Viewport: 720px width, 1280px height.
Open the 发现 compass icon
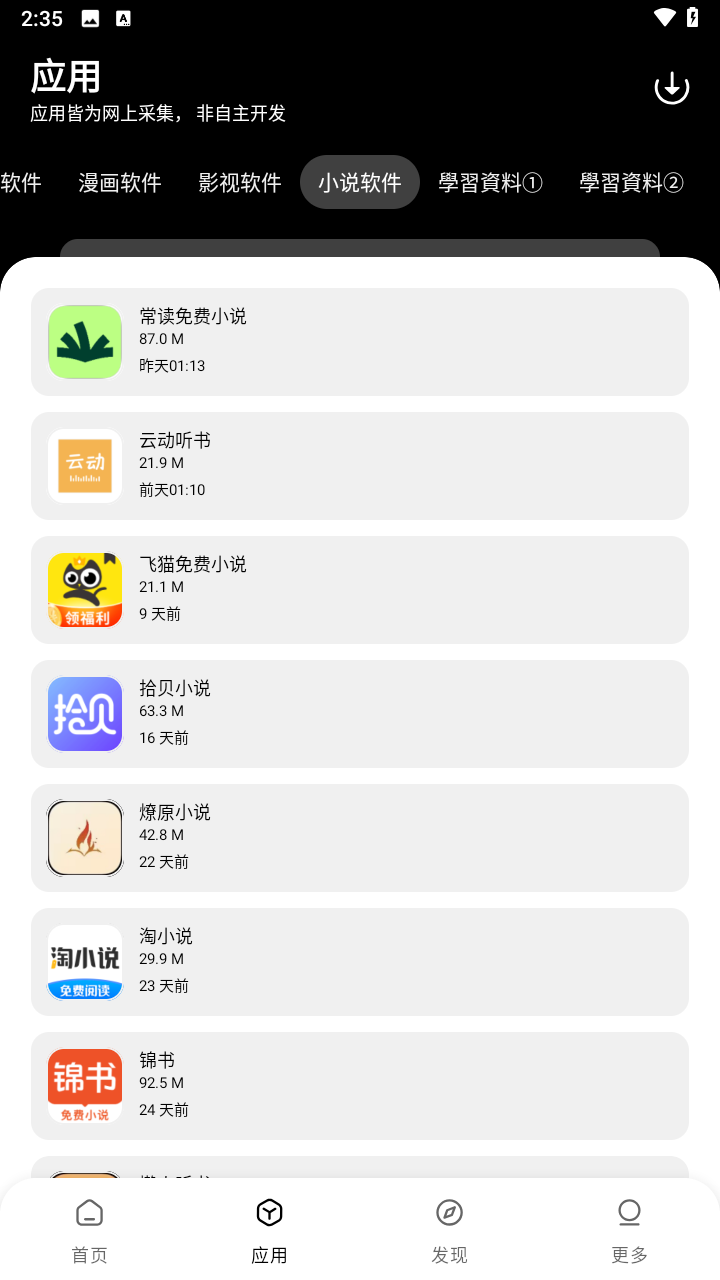(x=449, y=1211)
